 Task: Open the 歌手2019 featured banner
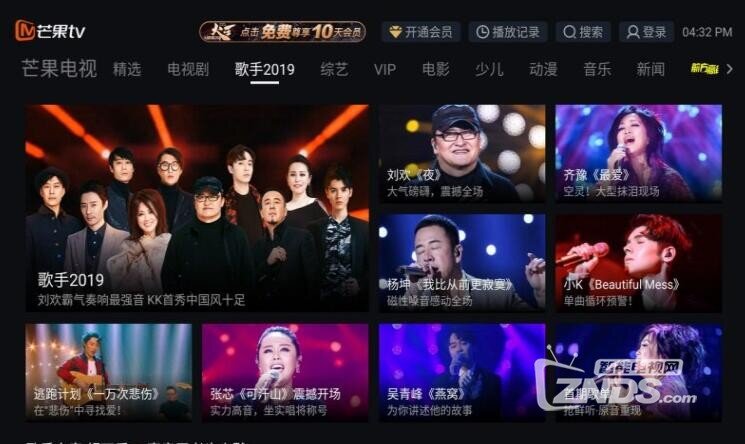197,207
